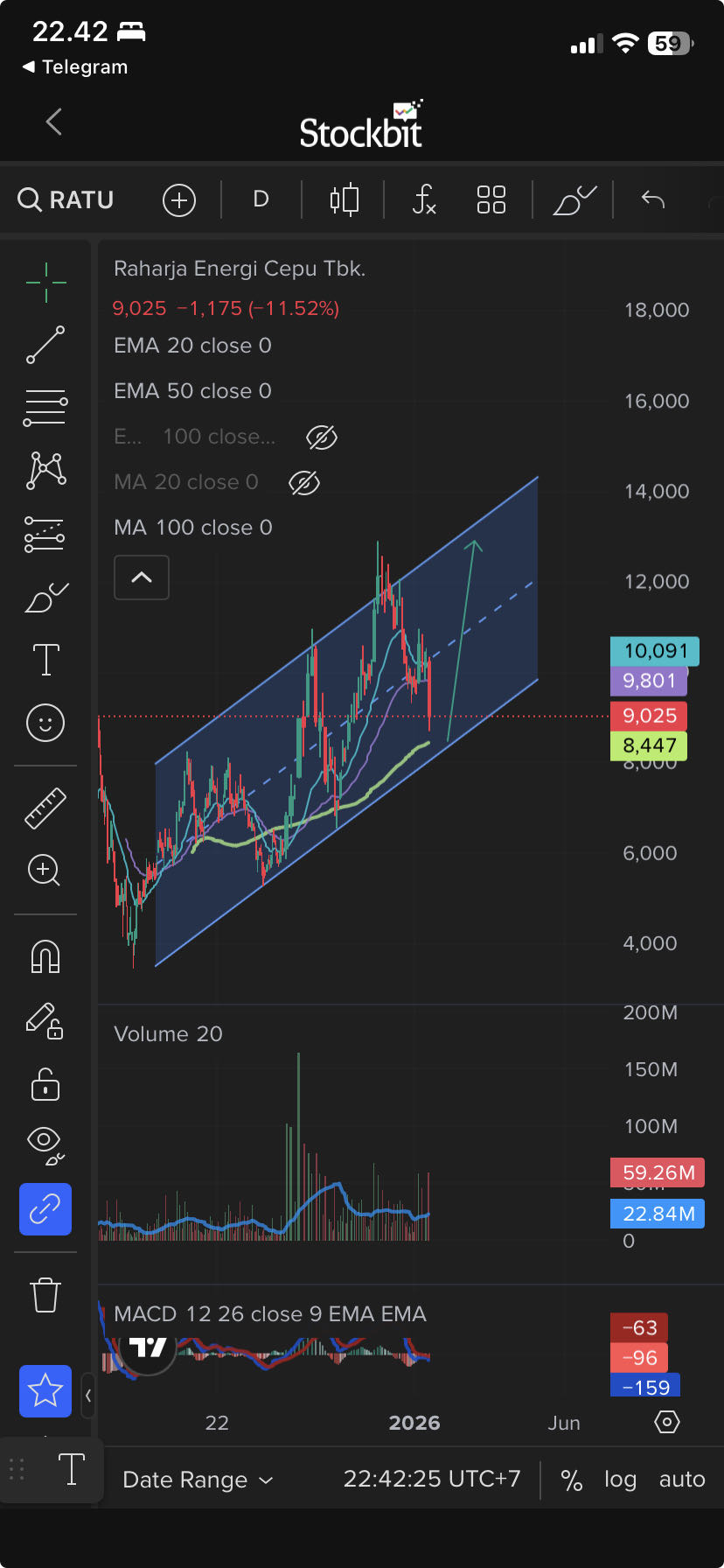Select the trend line drawing tool
The image size is (724, 1568).
coord(45,345)
